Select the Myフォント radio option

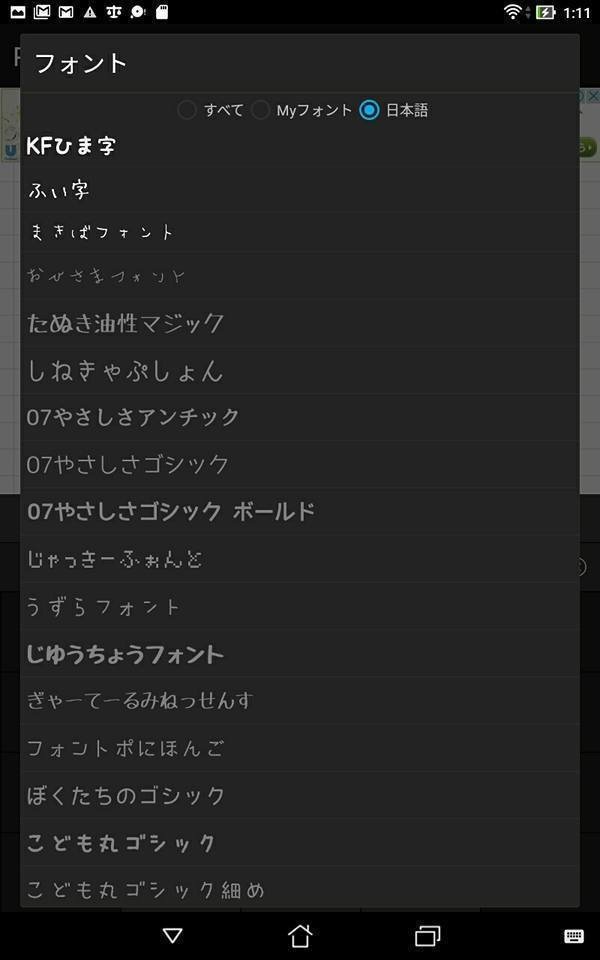[262, 110]
